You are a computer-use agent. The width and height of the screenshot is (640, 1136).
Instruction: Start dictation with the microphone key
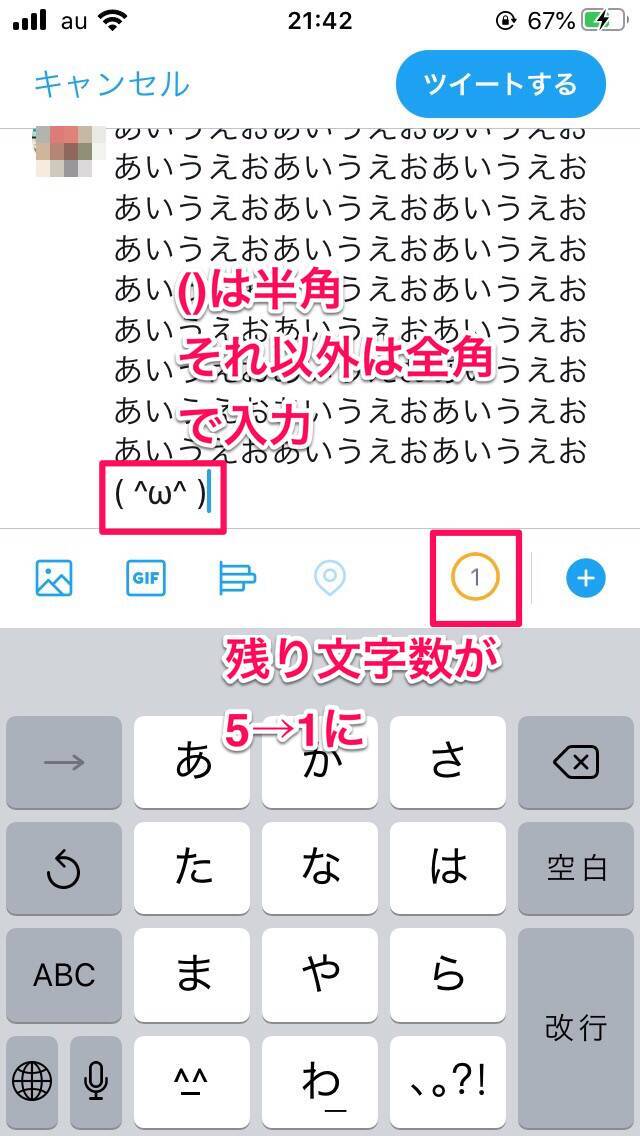pos(95,1080)
